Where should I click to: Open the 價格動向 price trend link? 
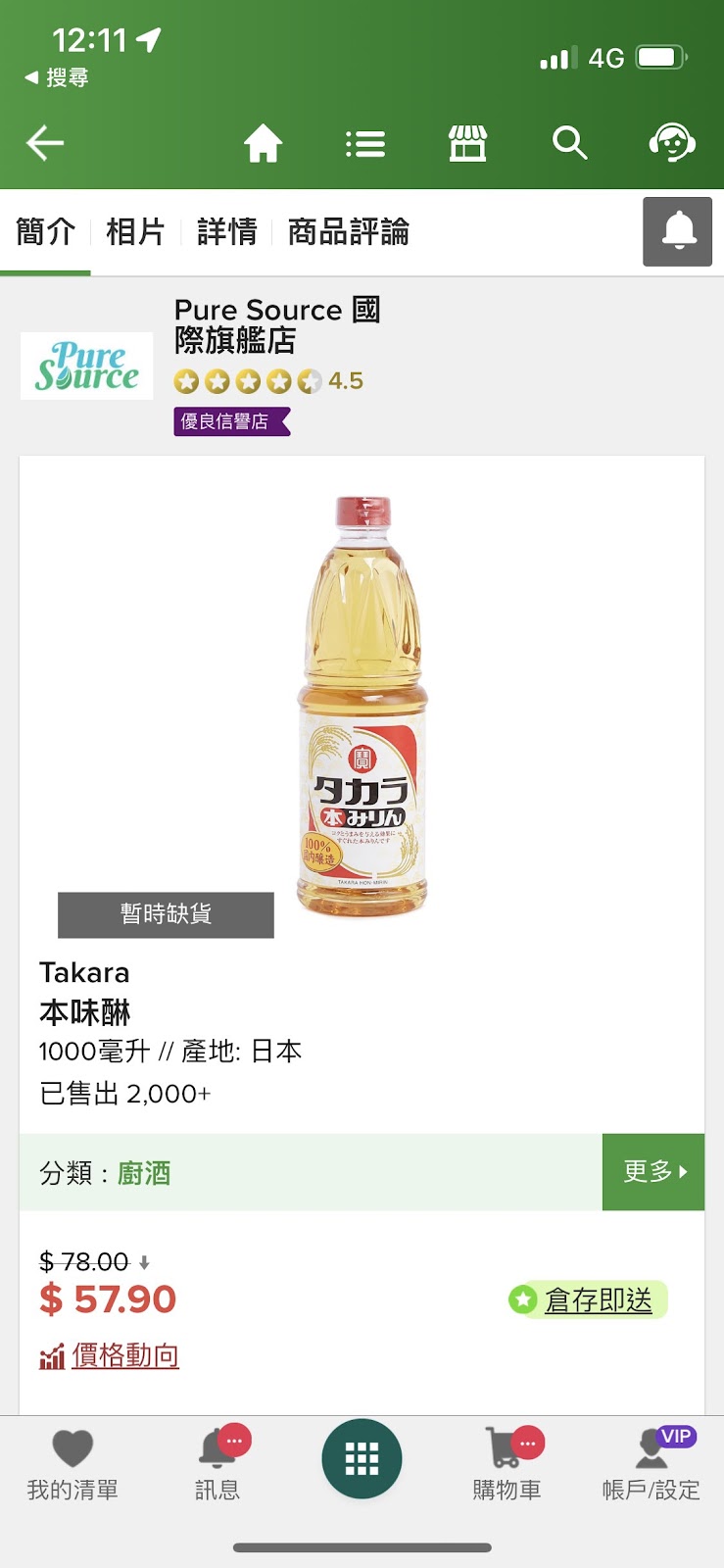click(x=124, y=1355)
